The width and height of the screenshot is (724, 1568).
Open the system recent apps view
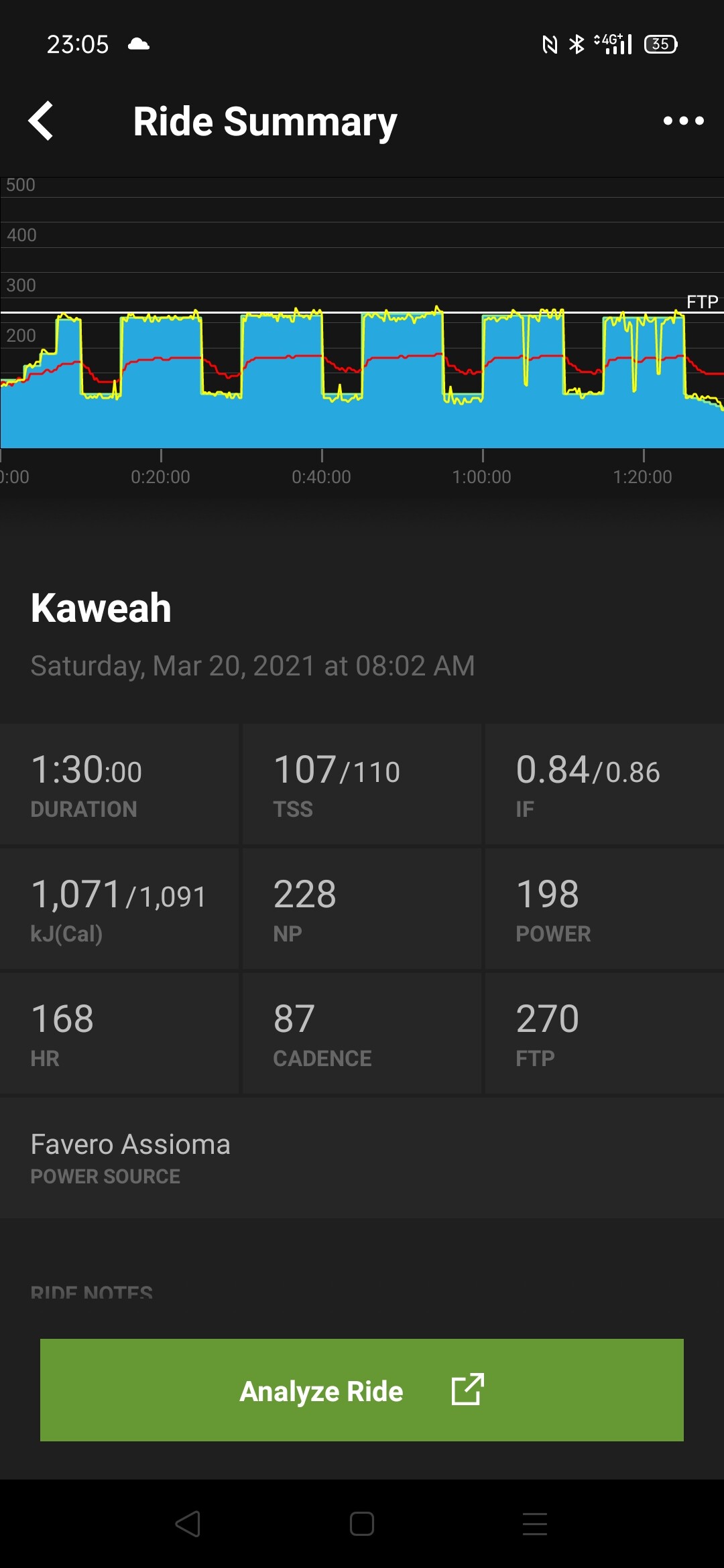click(535, 1524)
